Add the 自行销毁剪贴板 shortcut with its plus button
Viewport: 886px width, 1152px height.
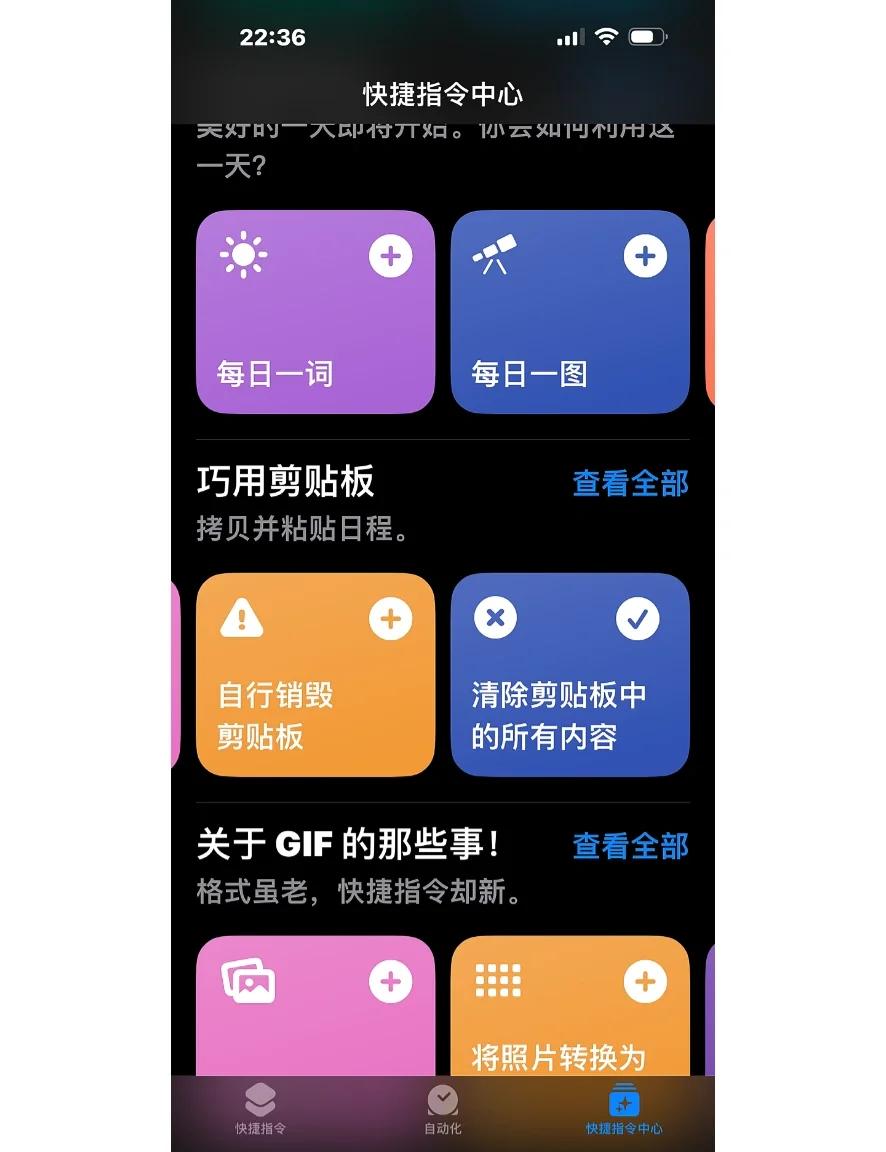pyautogui.click(x=390, y=620)
